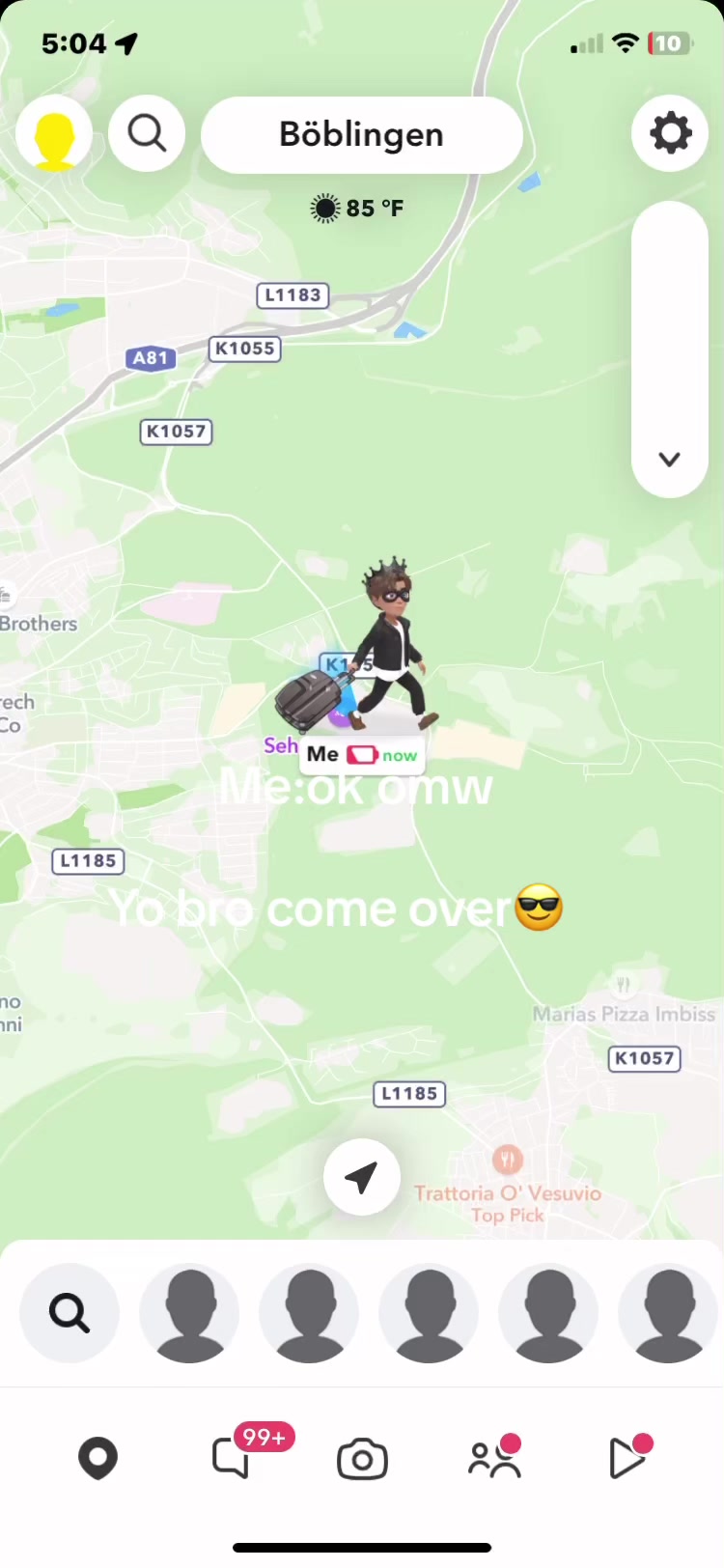Switch to the Camera tab
This screenshot has width=724, height=1568.
(362, 1460)
